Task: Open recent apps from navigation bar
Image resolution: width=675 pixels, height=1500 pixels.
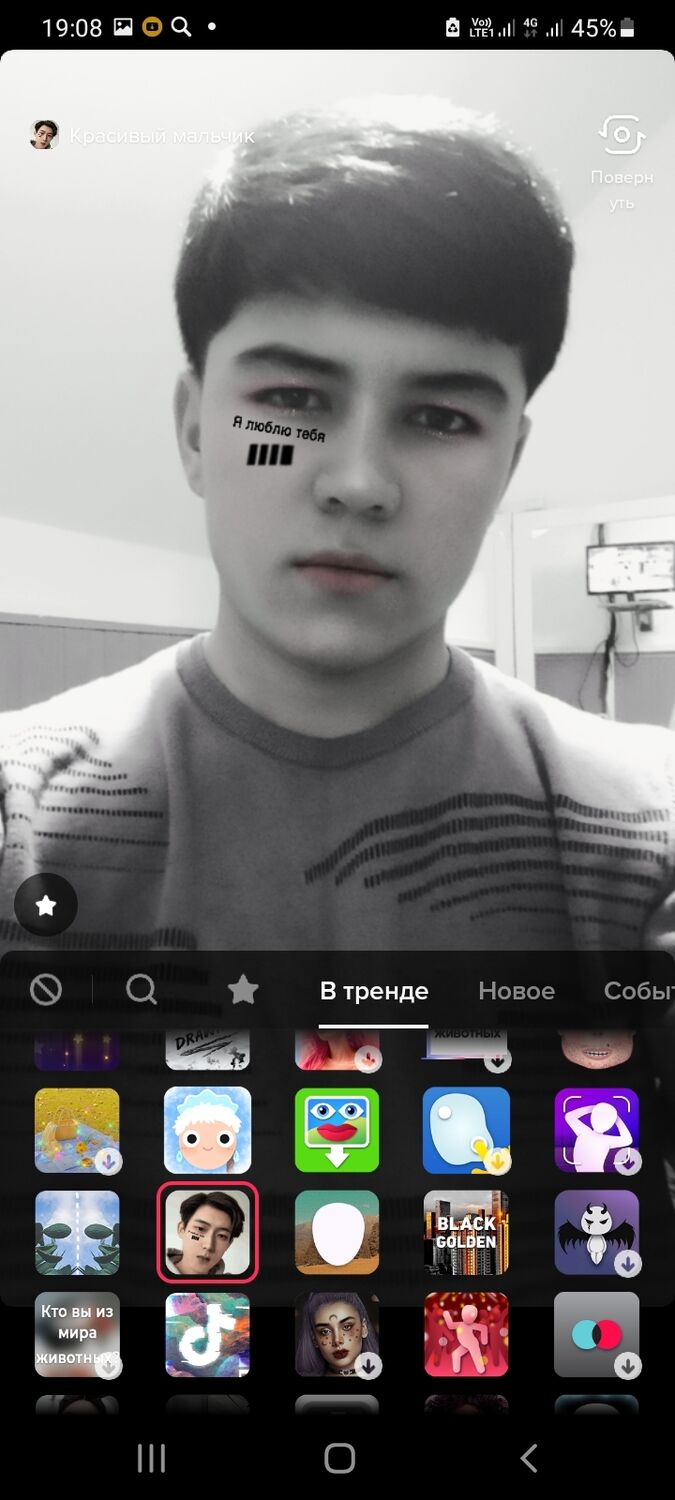Action: 151,1458
